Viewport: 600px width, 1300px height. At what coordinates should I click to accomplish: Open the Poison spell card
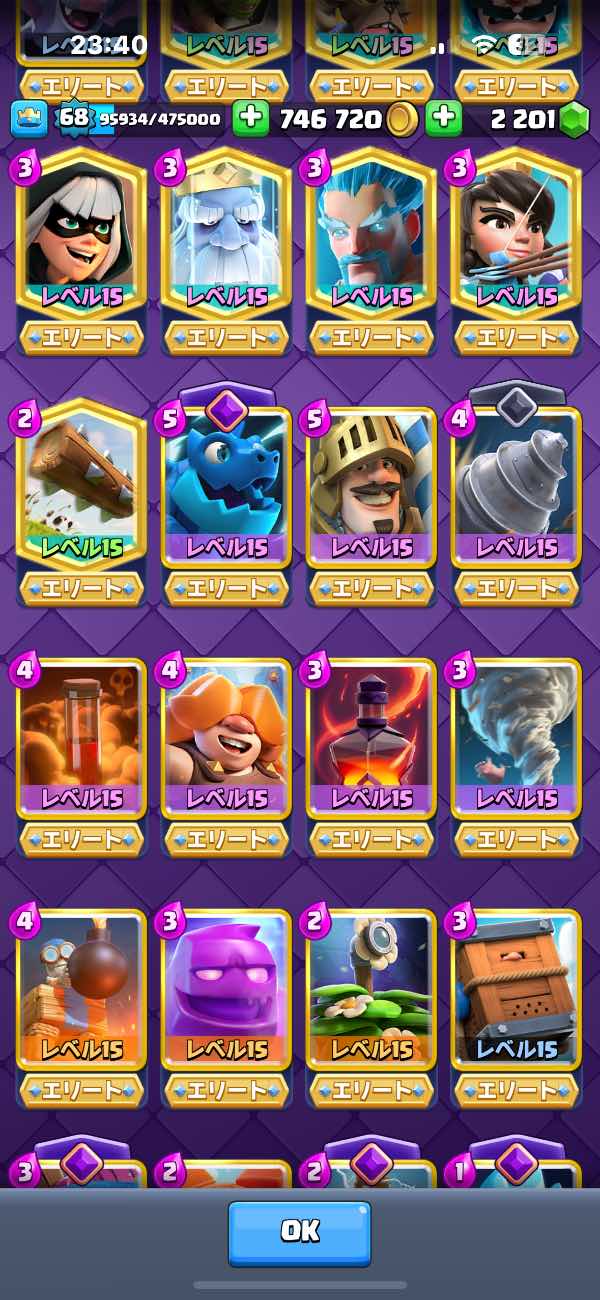[x=82, y=737]
